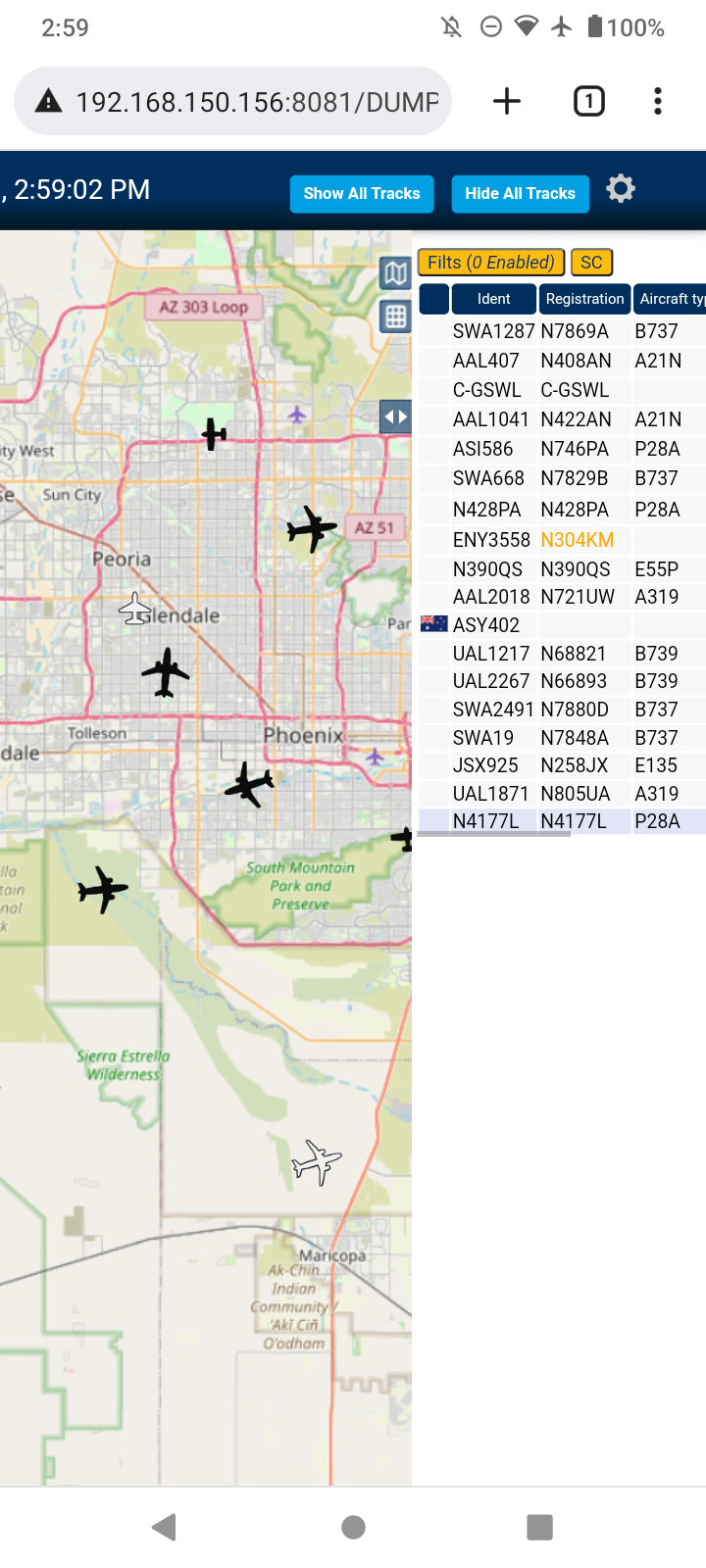The image size is (706, 1568).
Task: Sort table by Ident column
Action: click(x=494, y=299)
